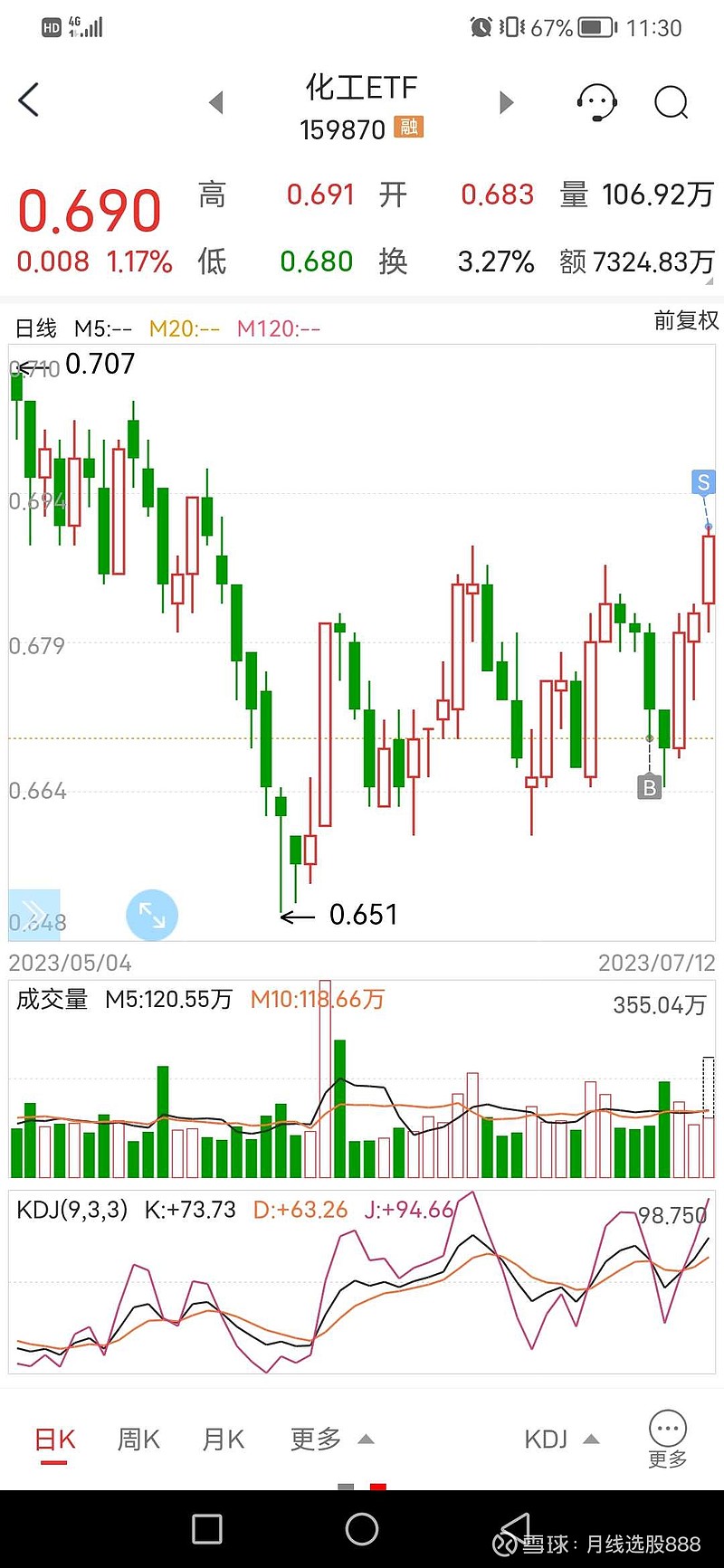Switch to the 月K monthly chart tab
This screenshot has width=724, height=1568.
click(x=223, y=1439)
